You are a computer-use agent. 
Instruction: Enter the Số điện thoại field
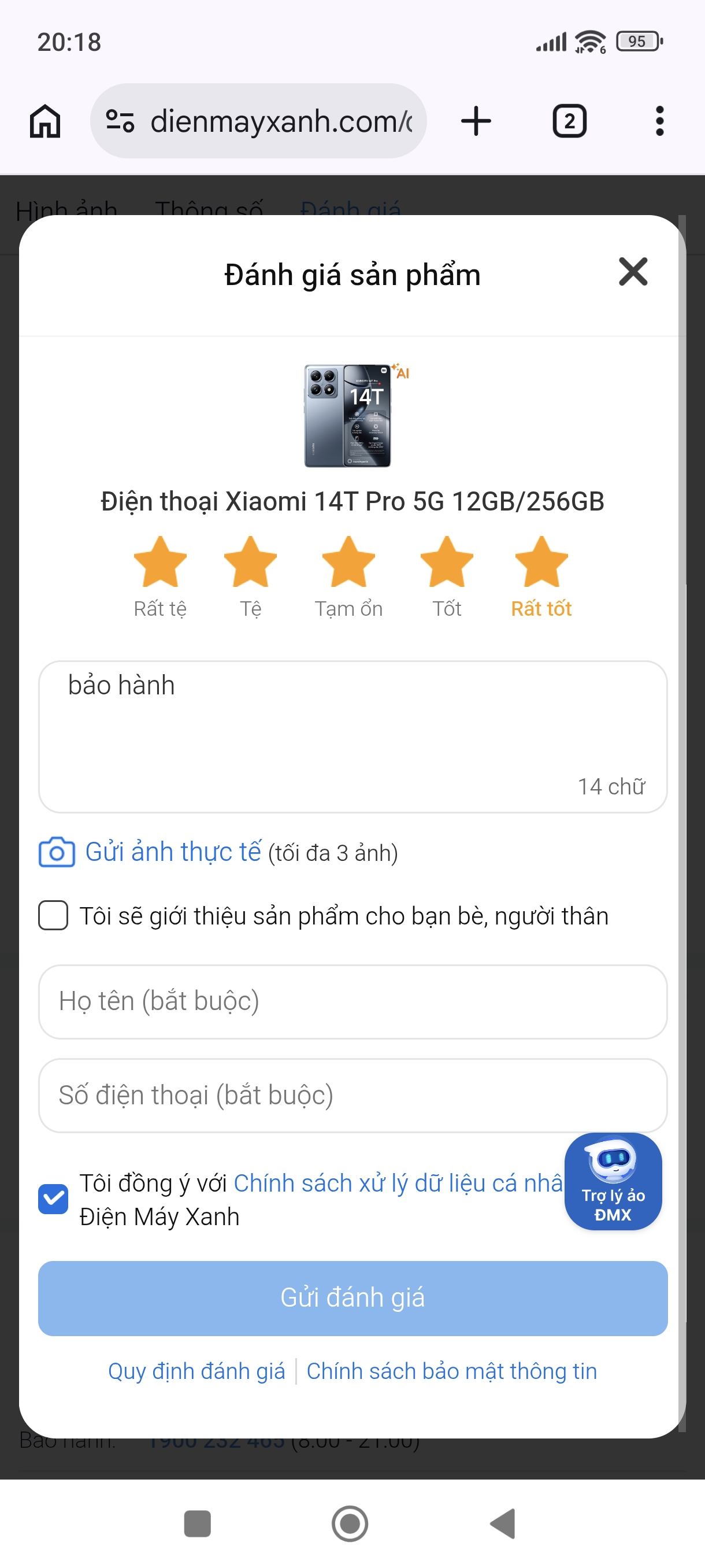352,1095
